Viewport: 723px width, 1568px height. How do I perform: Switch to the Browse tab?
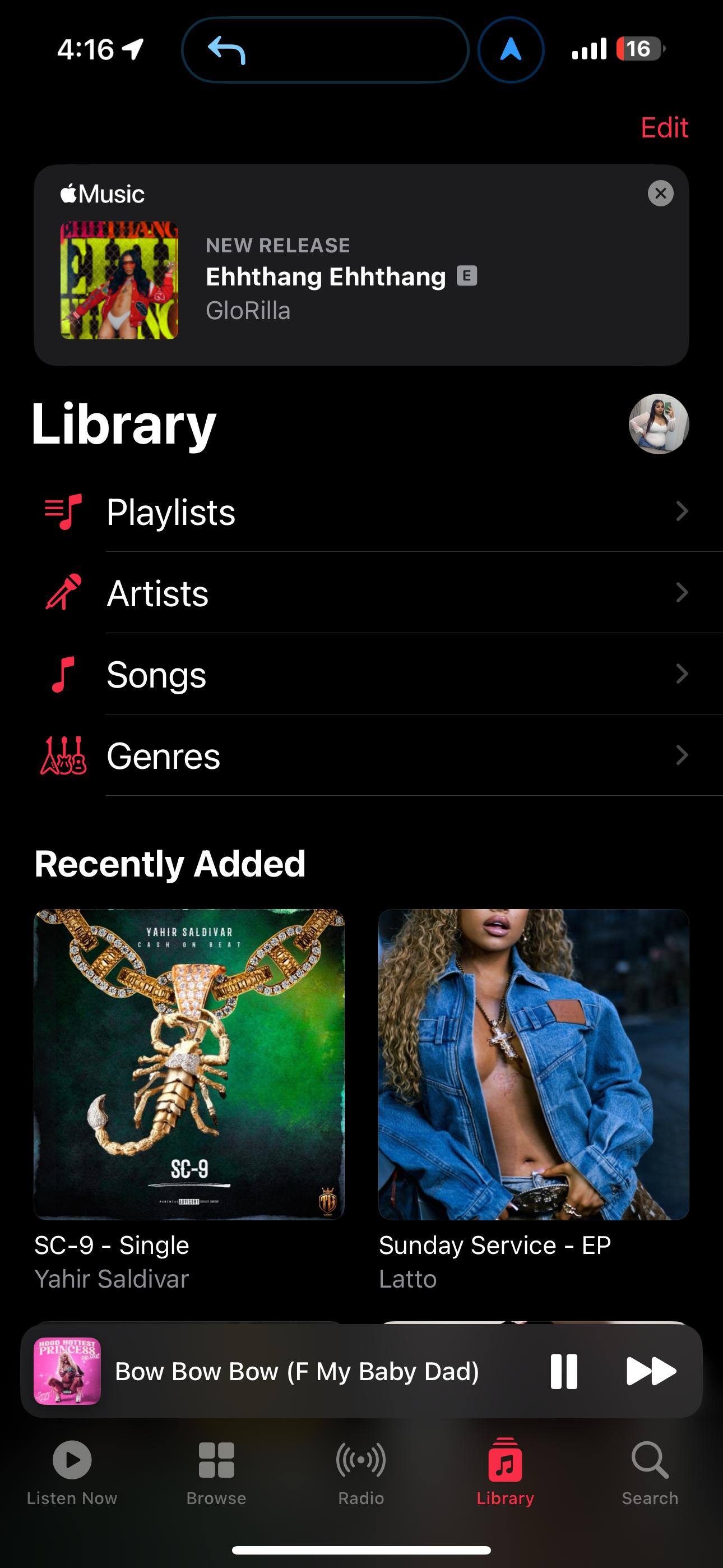216,1470
